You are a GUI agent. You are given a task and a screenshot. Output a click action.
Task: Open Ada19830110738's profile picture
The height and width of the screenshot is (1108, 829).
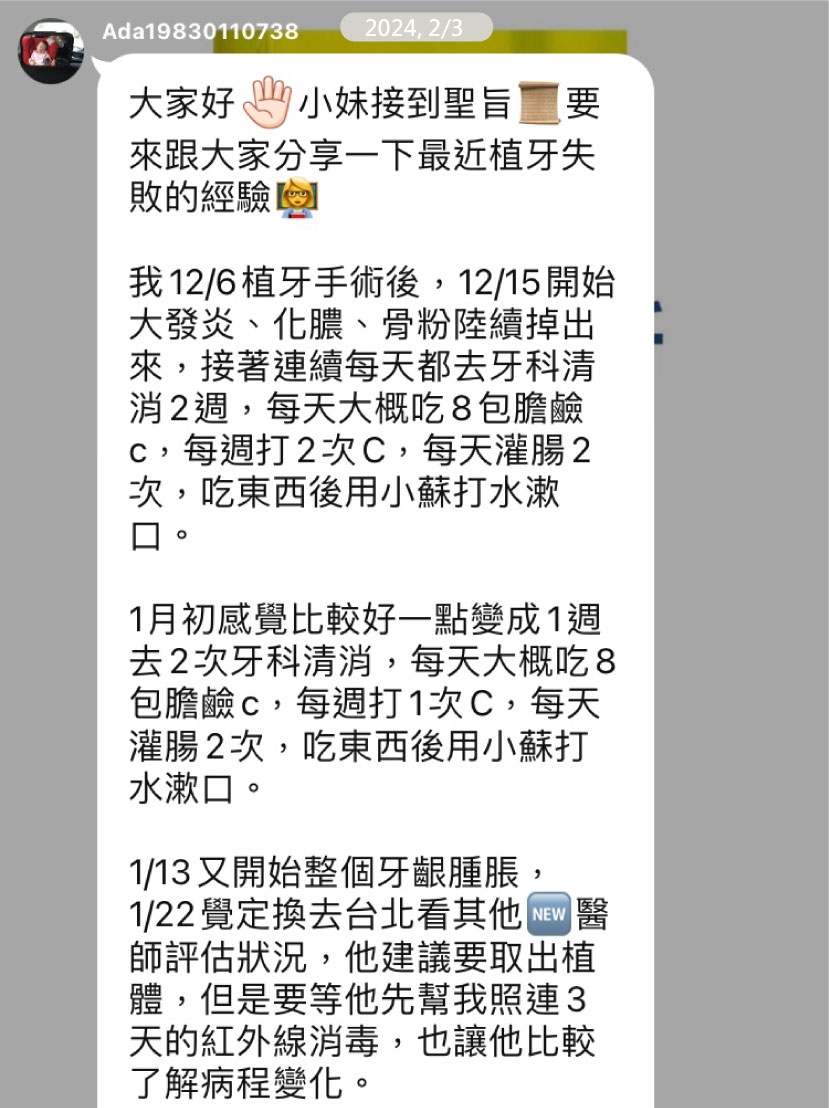(x=50, y=51)
